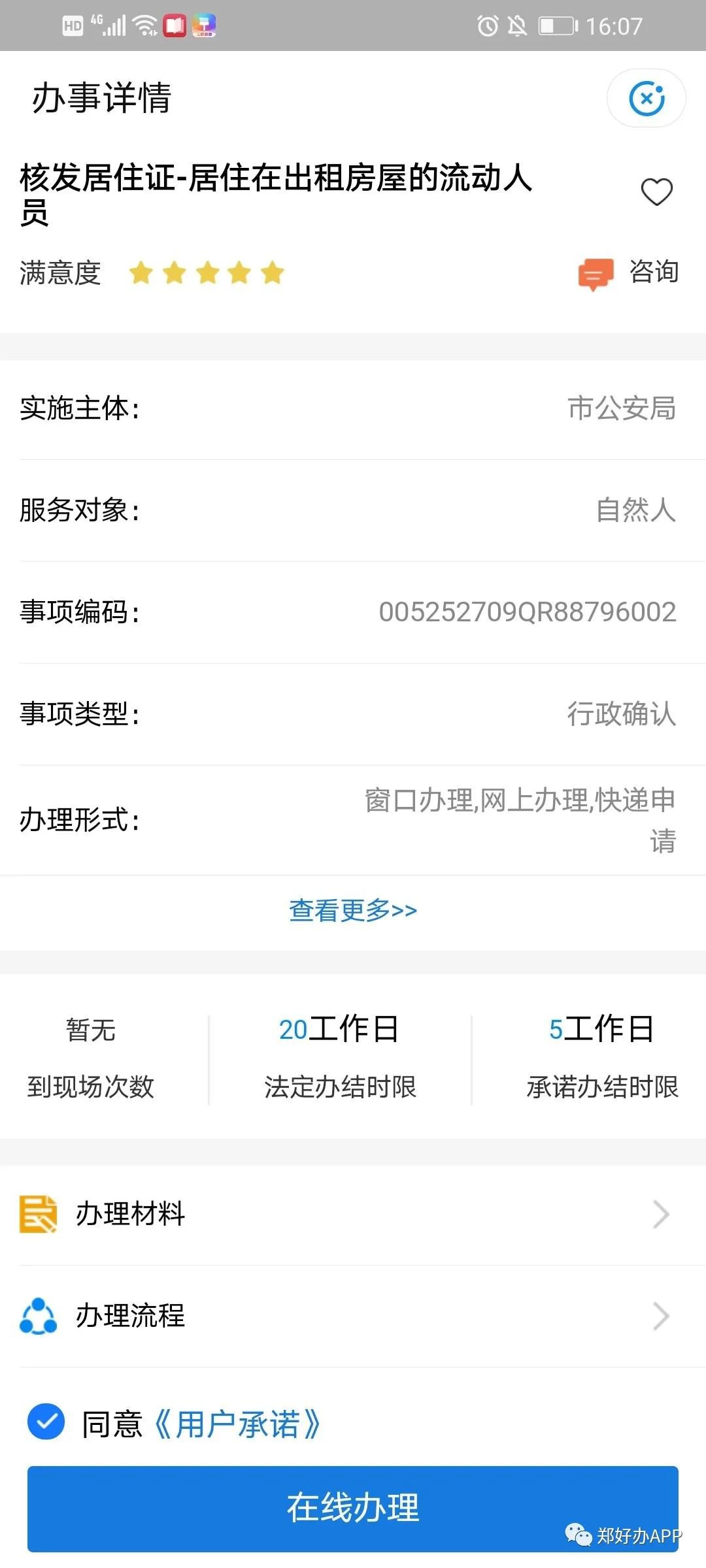Viewport: 706px width, 1568px height.
Task: Open 办理流程 process steps
Action: pos(353,1315)
